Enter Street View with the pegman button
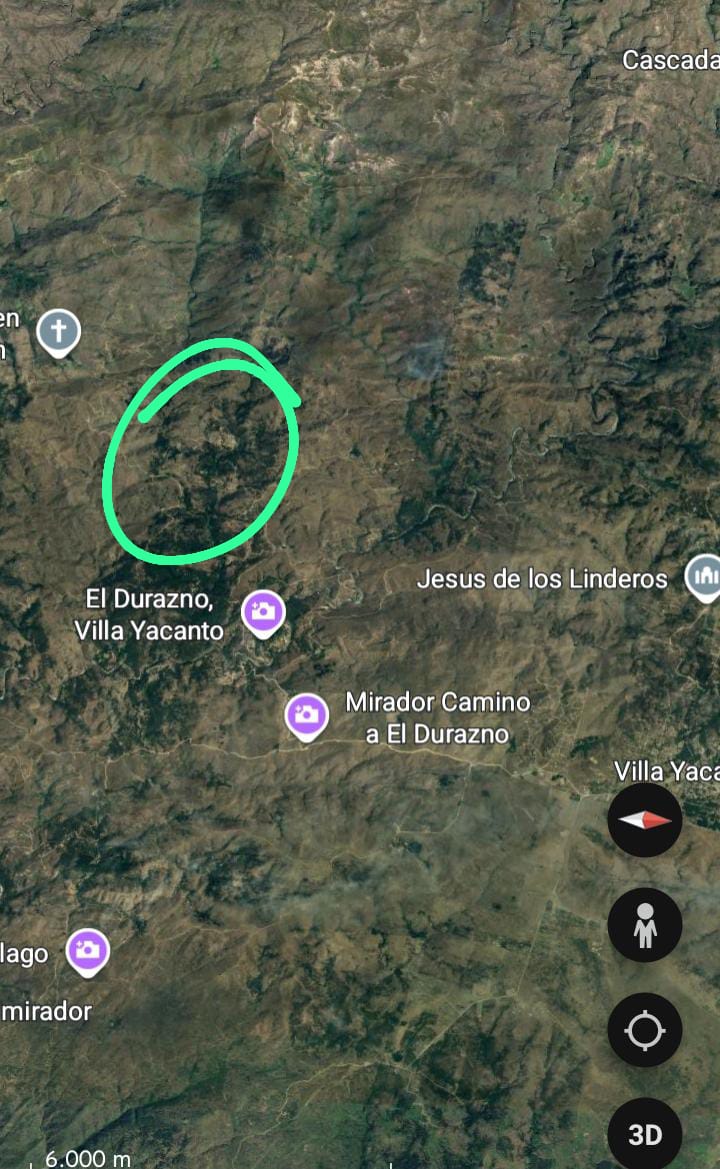 point(645,925)
